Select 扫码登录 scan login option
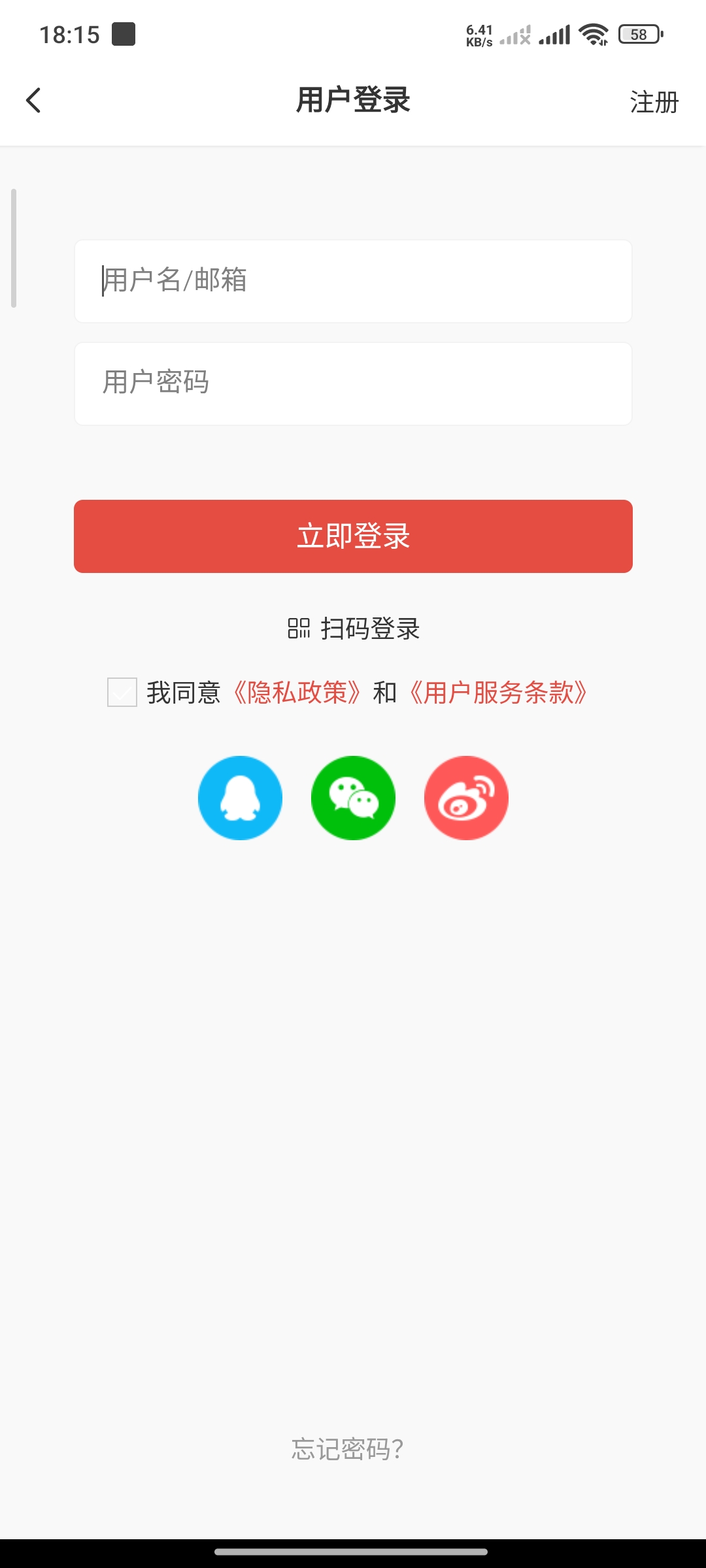This screenshot has height=1568, width=706. click(x=370, y=630)
